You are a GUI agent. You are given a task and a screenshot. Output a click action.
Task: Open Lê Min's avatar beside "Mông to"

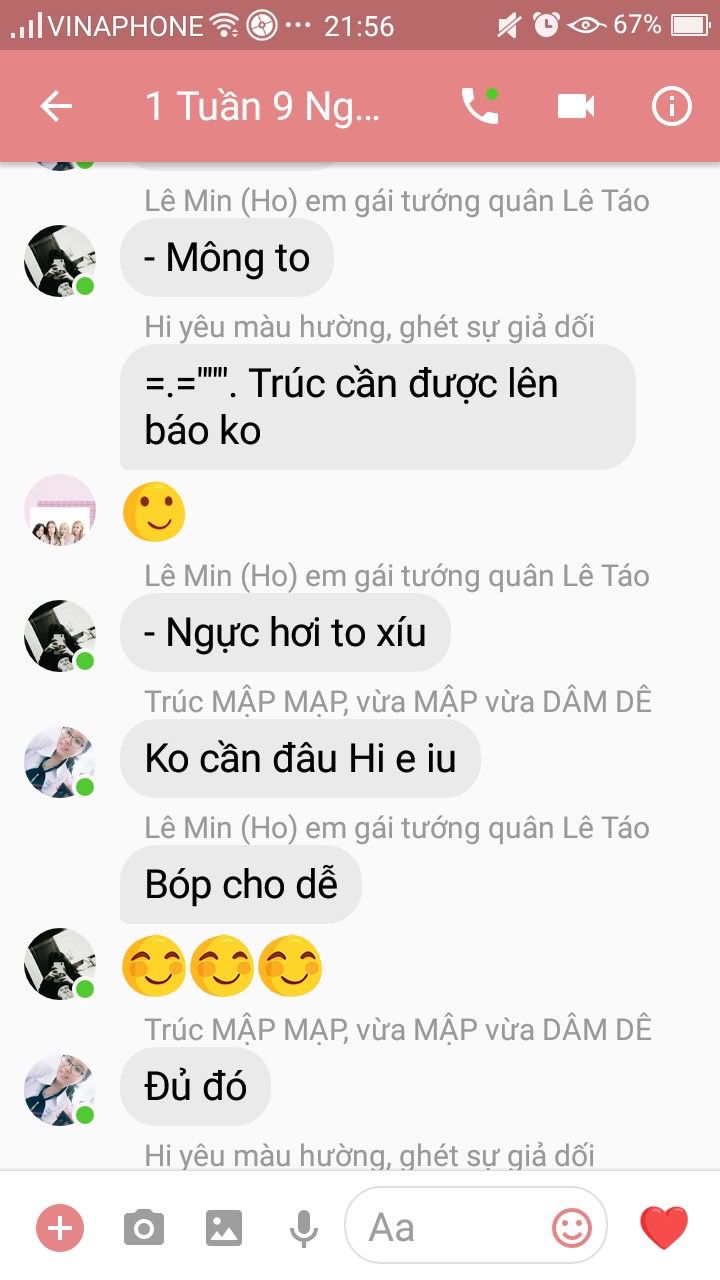click(x=60, y=260)
